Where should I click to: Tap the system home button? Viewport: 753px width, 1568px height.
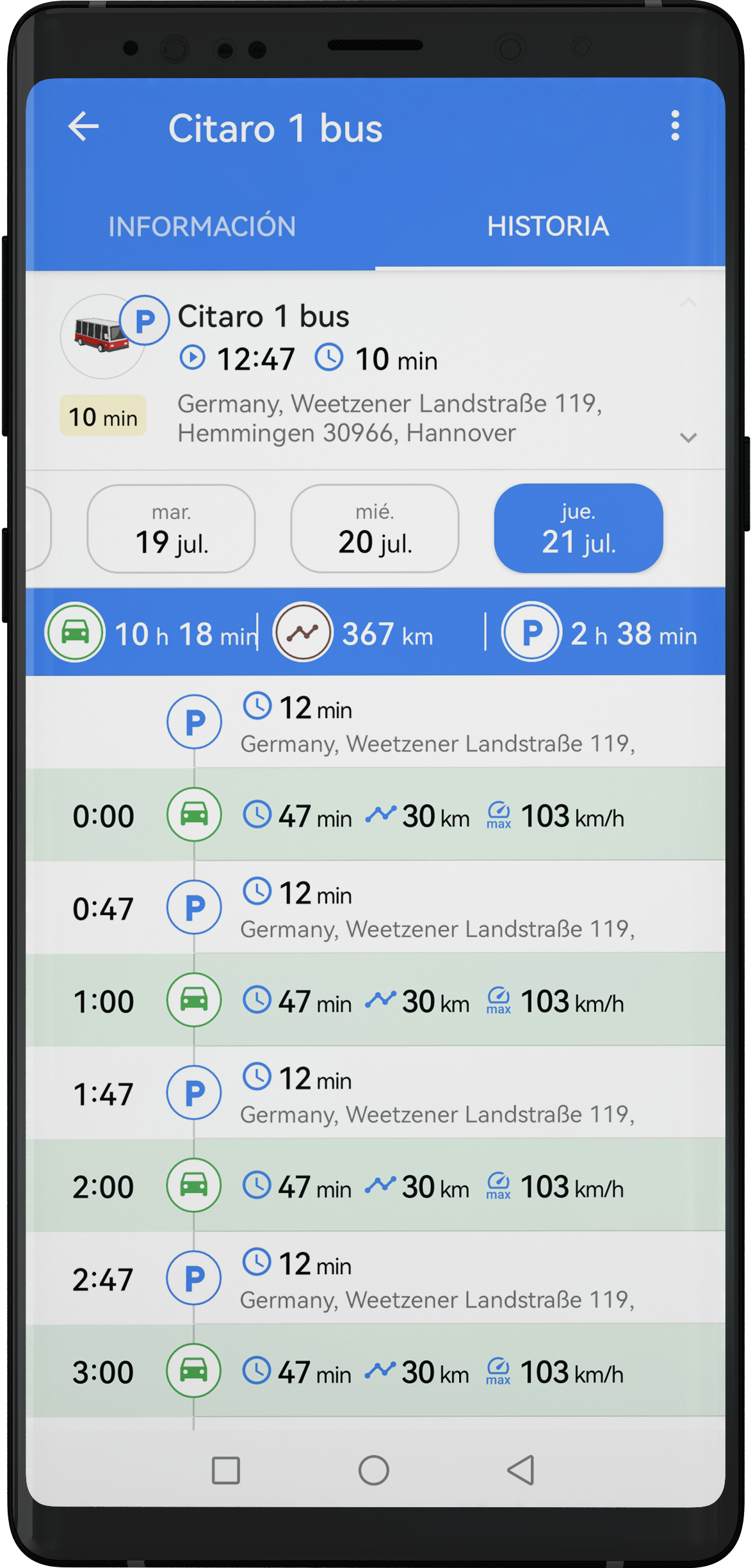[x=374, y=1470]
